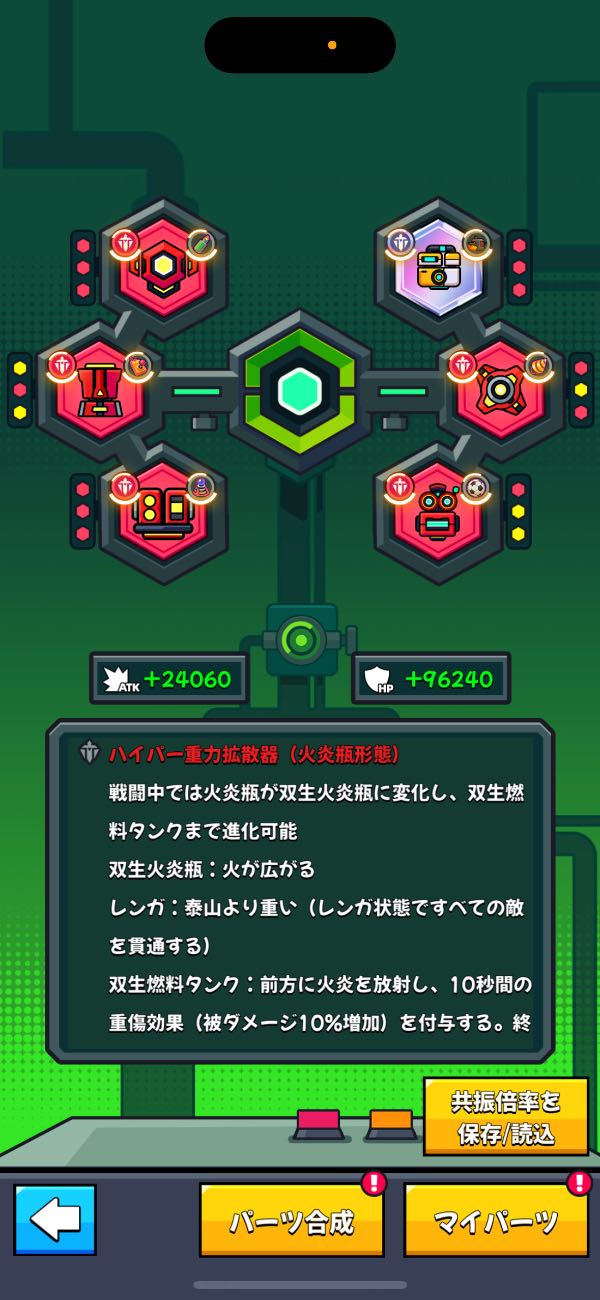Go back with the blue arrow button
Screen dimensions: 600x1300
point(55,1219)
